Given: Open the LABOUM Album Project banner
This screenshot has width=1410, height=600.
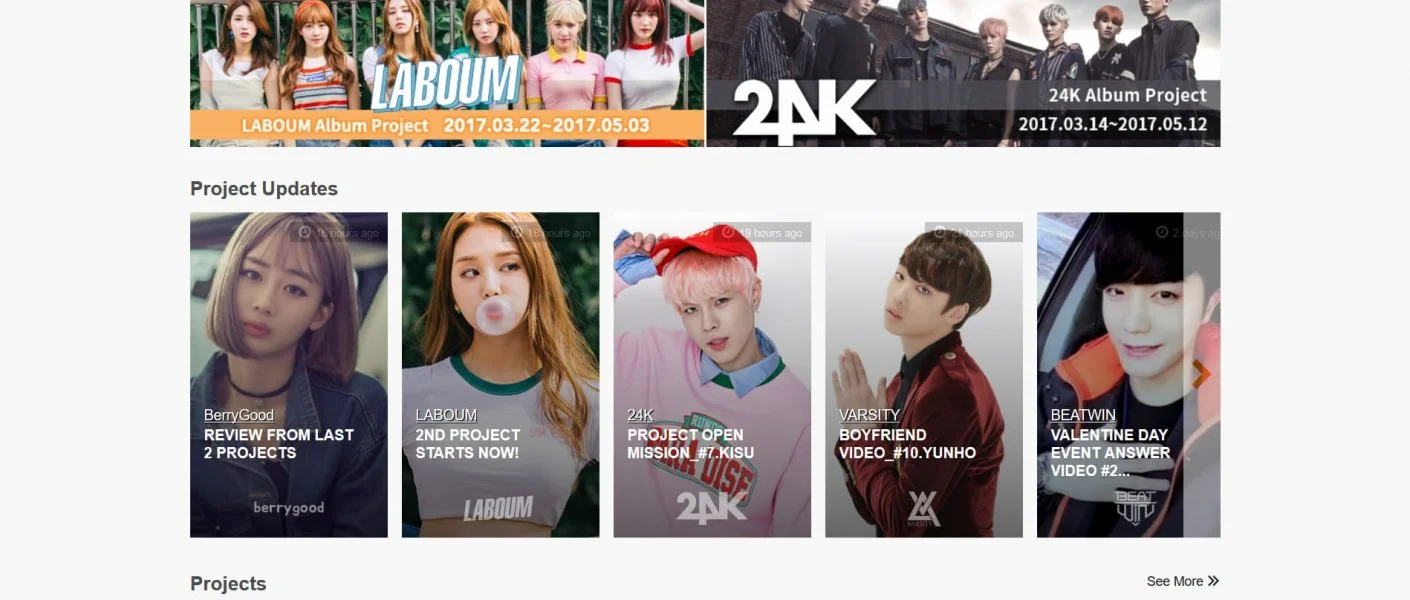Looking at the screenshot, I should (x=447, y=73).
